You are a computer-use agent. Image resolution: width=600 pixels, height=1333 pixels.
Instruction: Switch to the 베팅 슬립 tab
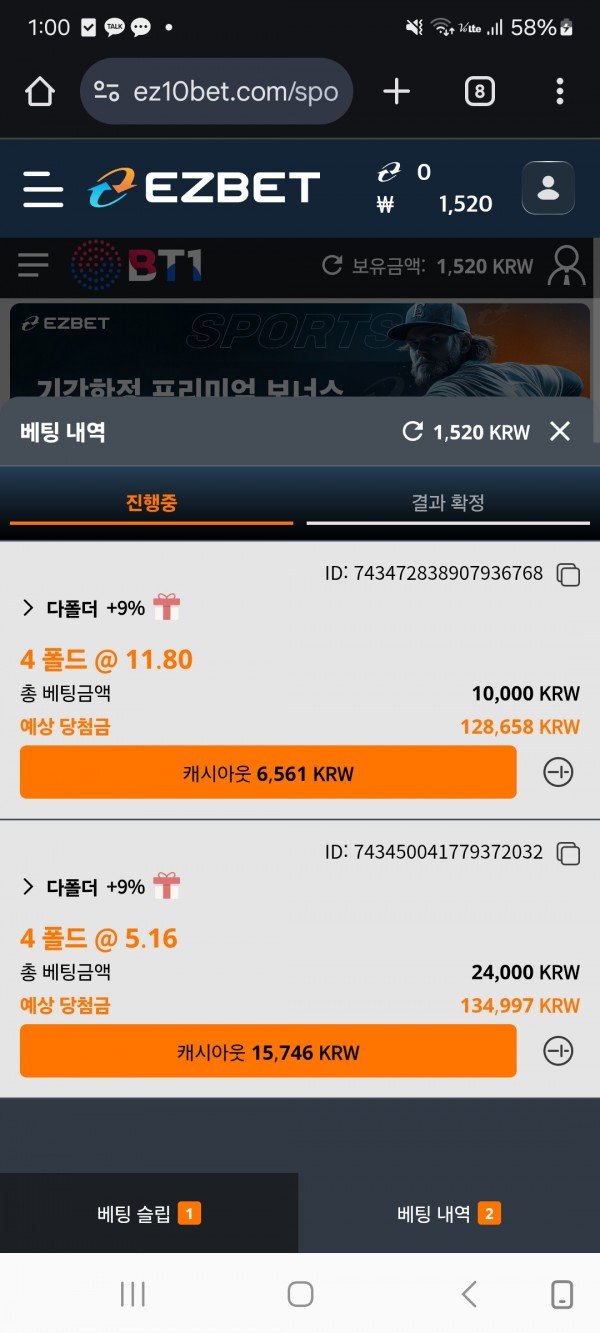pos(149,1214)
